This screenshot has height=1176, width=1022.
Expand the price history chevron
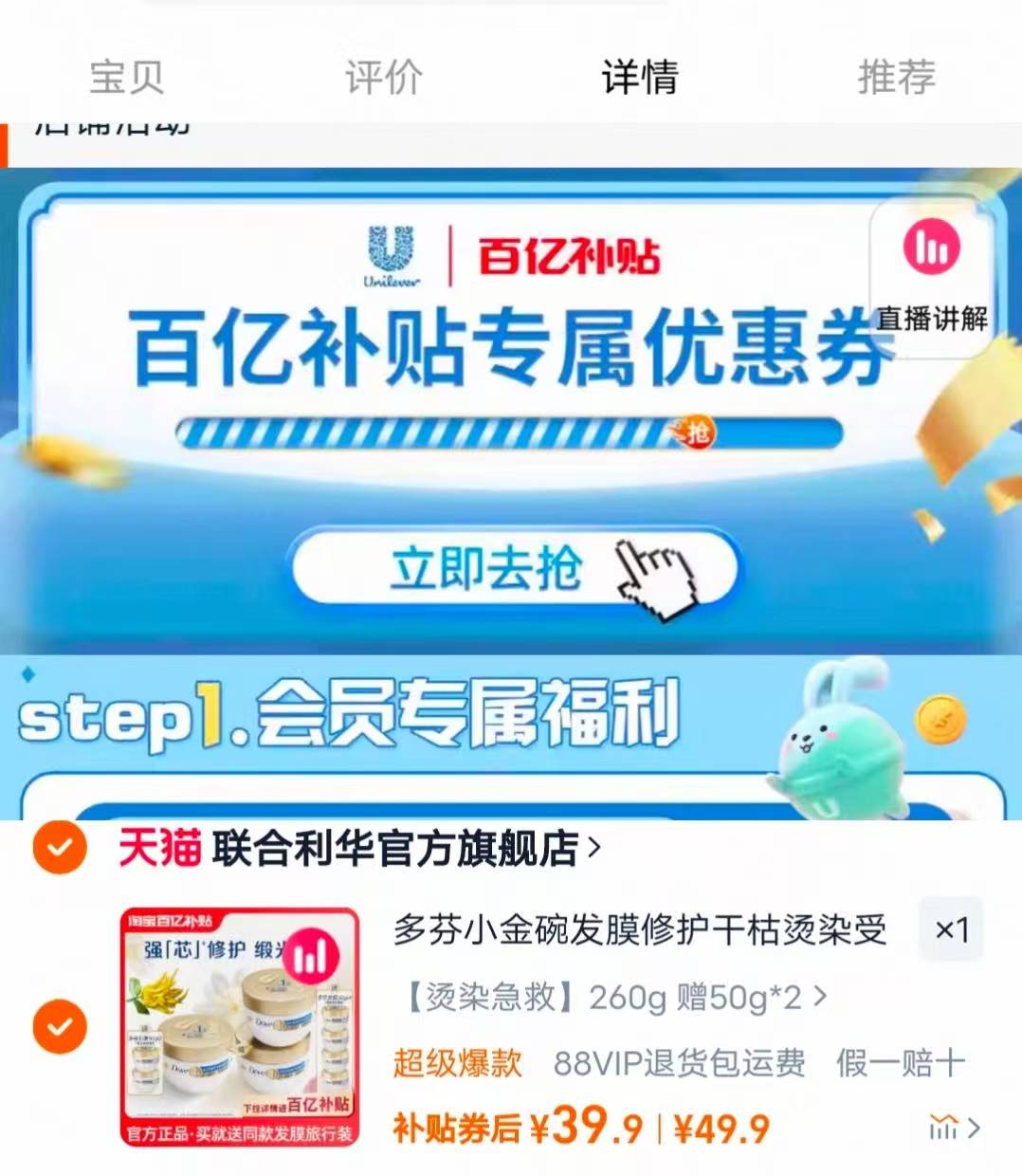coord(974,1129)
